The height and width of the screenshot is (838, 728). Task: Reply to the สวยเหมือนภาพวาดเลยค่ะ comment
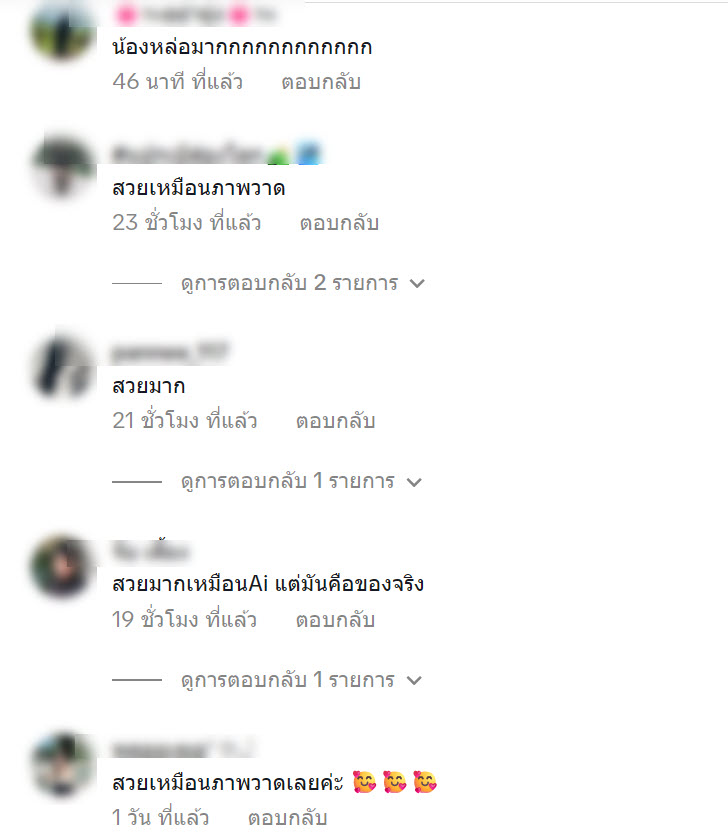tap(288, 818)
